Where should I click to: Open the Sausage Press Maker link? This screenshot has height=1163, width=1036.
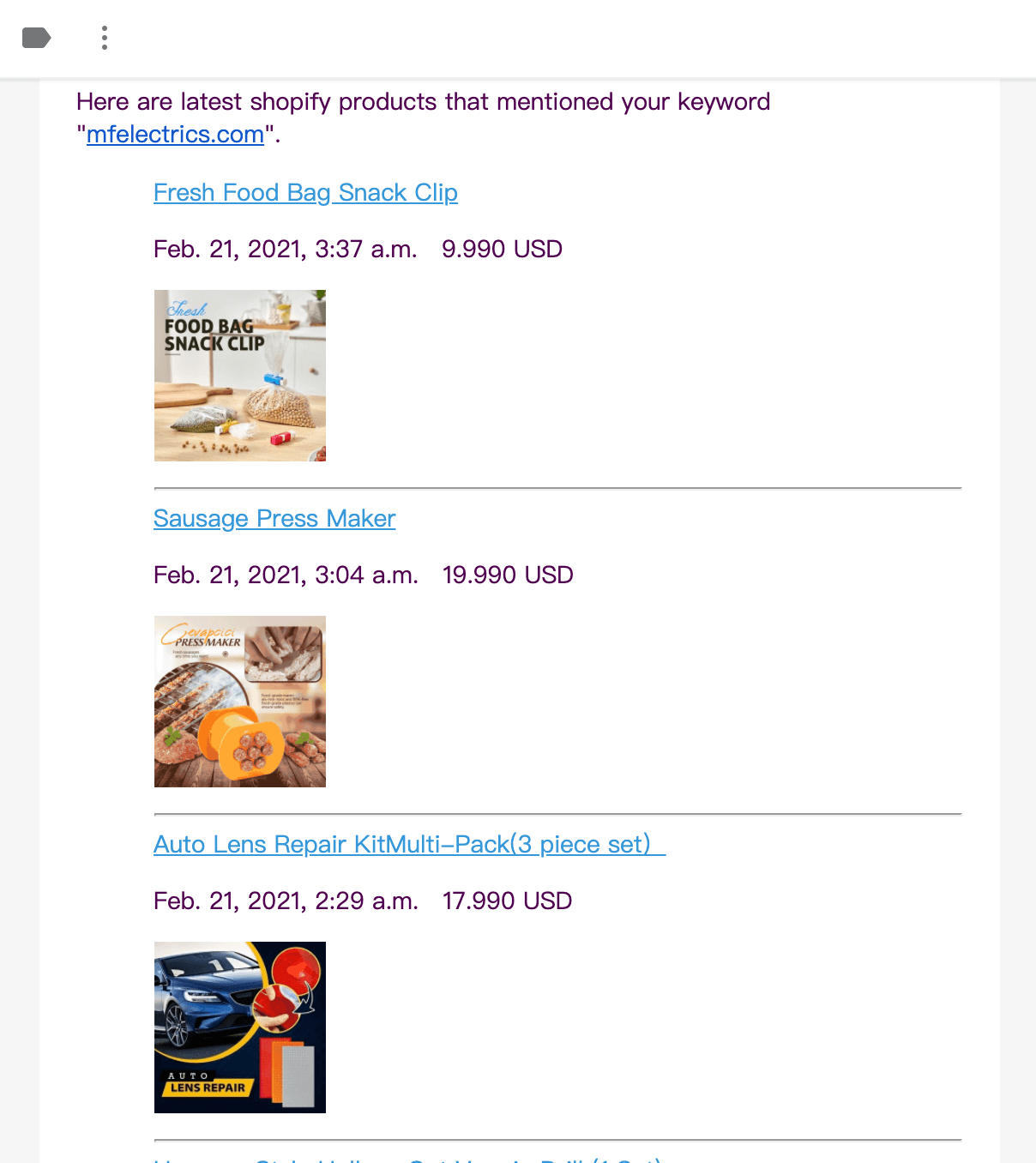coord(274,519)
